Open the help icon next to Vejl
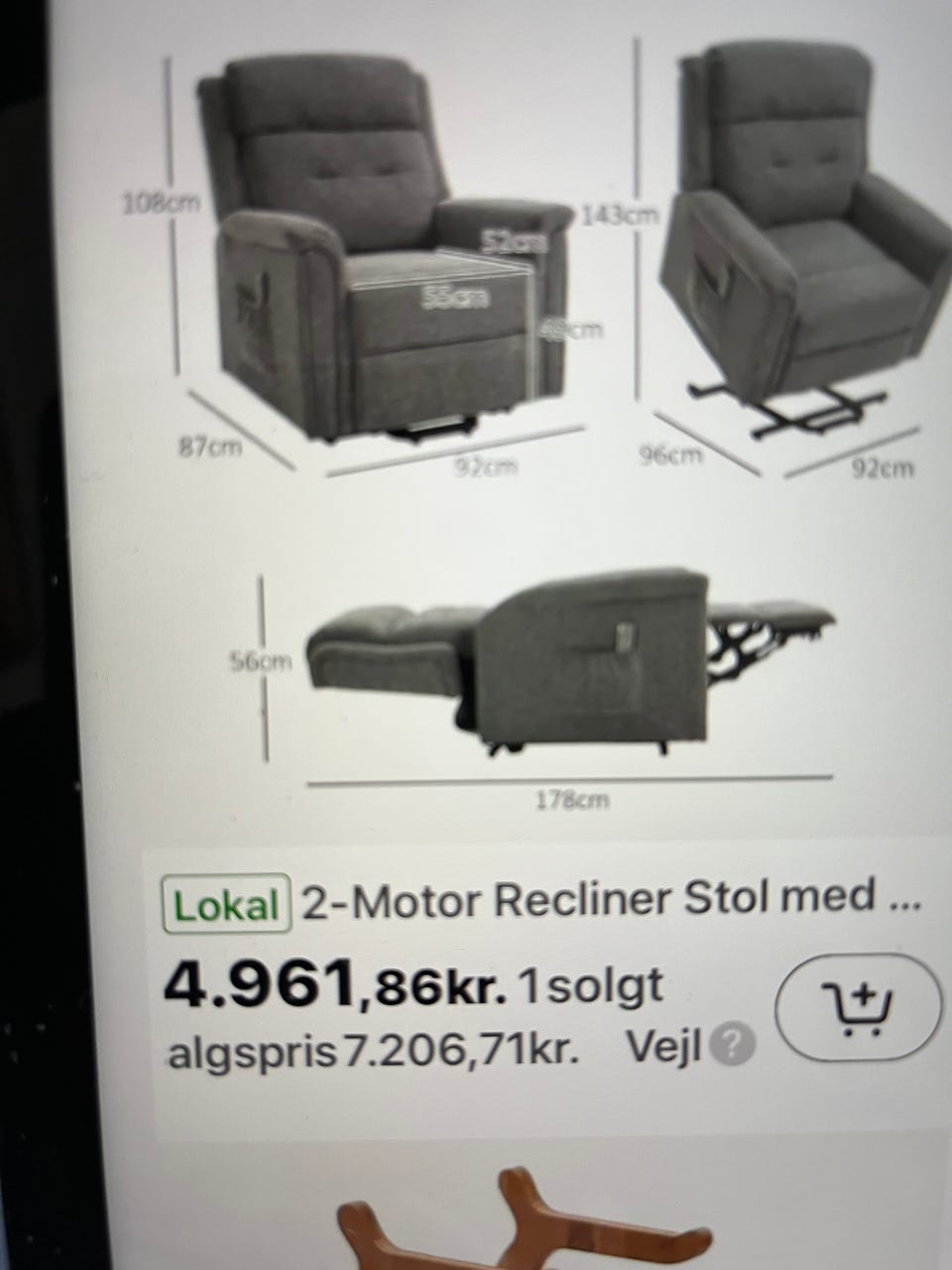This screenshot has height=1270, width=952. pos(736,1046)
